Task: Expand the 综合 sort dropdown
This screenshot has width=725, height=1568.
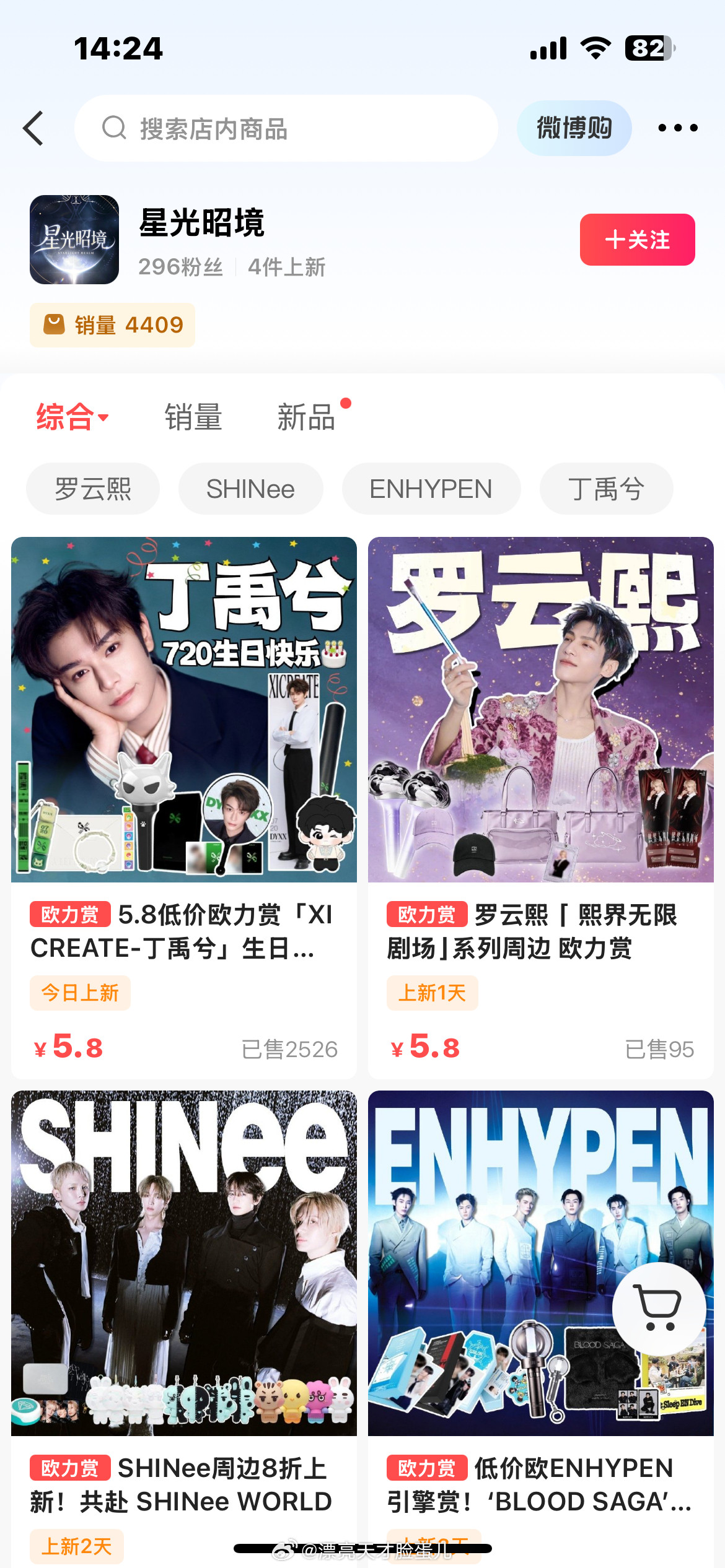Action: click(x=72, y=417)
